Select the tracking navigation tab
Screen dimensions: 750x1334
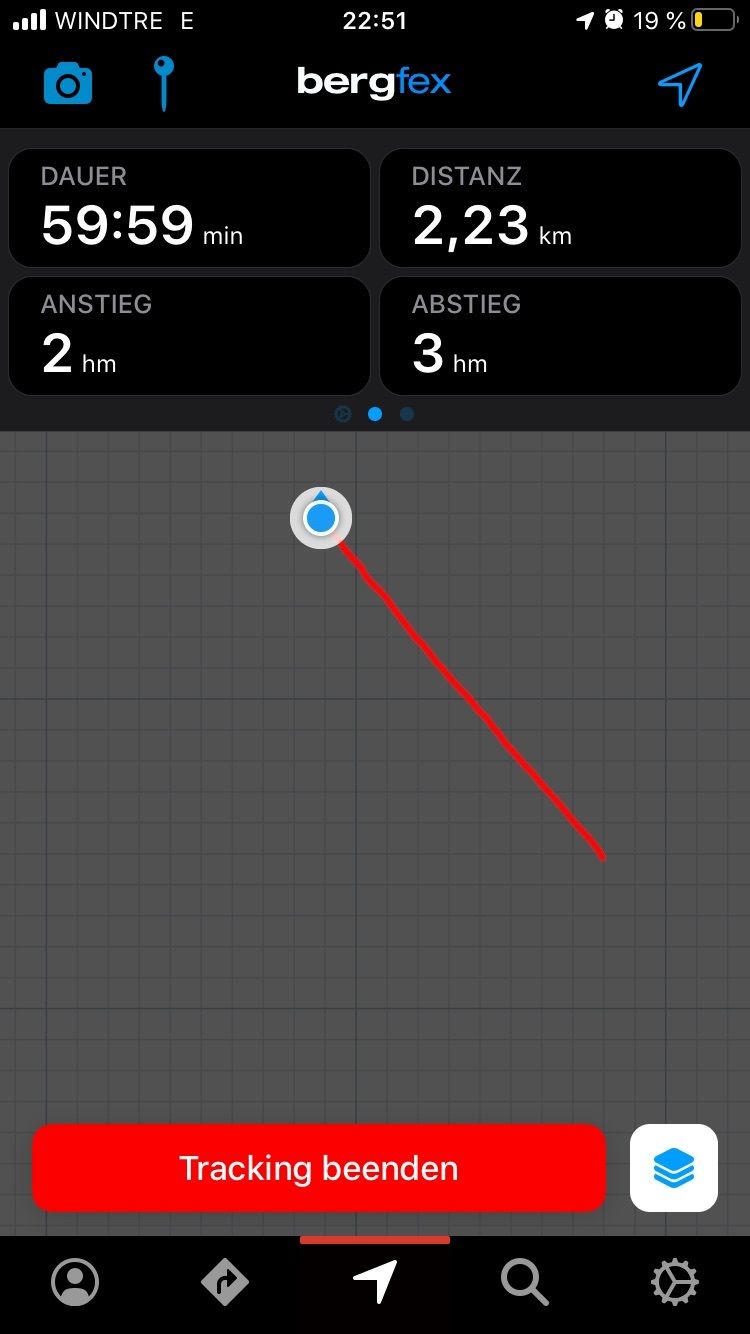375,1282
